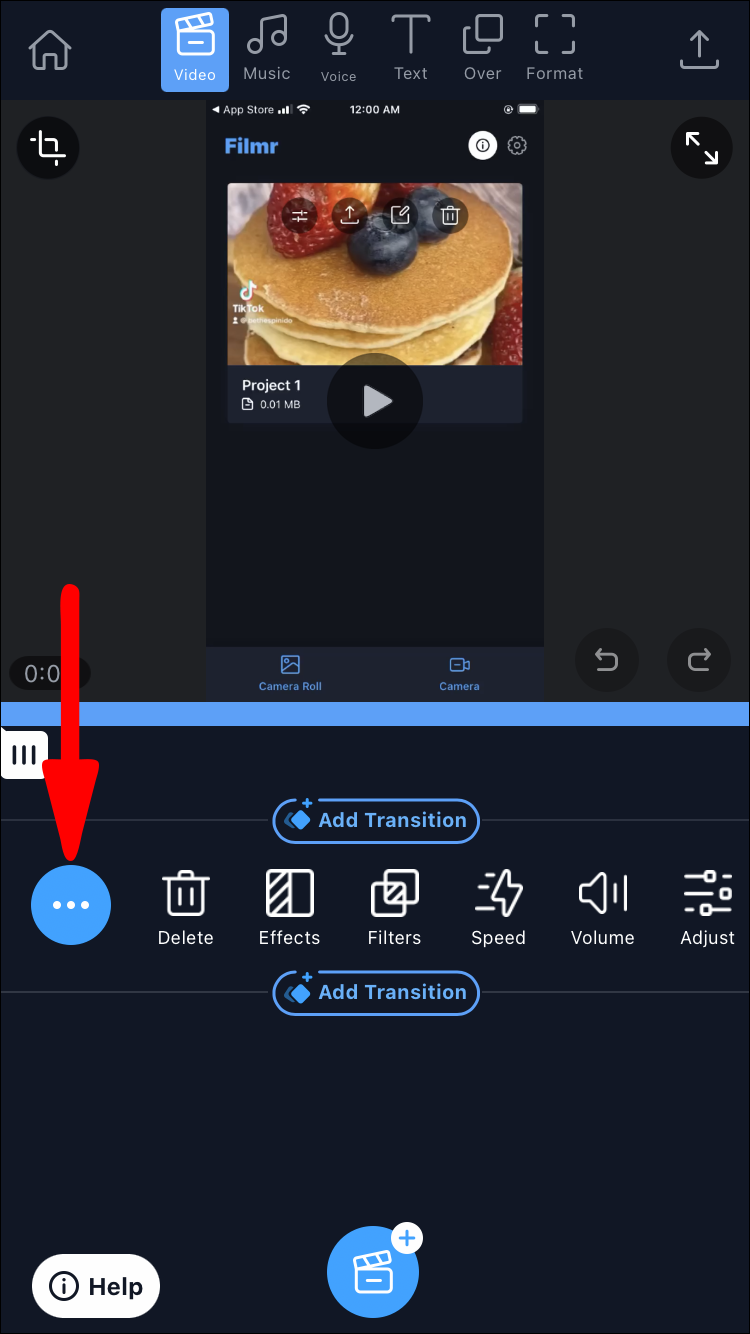Switch to the Video tab
750x1334 pixels.
(x=194, y=49)
